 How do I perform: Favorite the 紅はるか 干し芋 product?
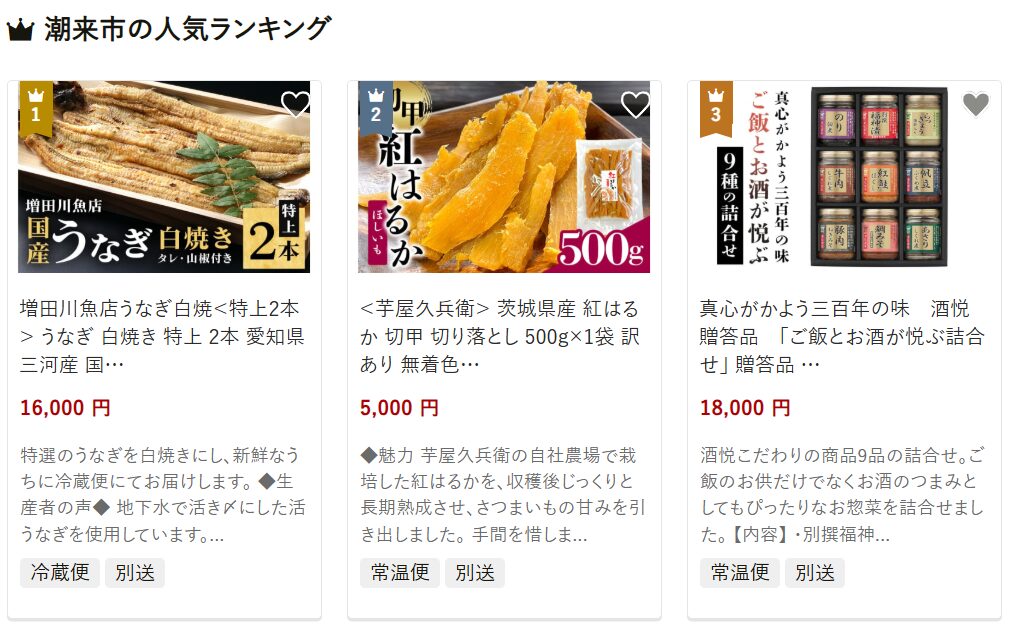pyautogui.click(x=635, y=104)
